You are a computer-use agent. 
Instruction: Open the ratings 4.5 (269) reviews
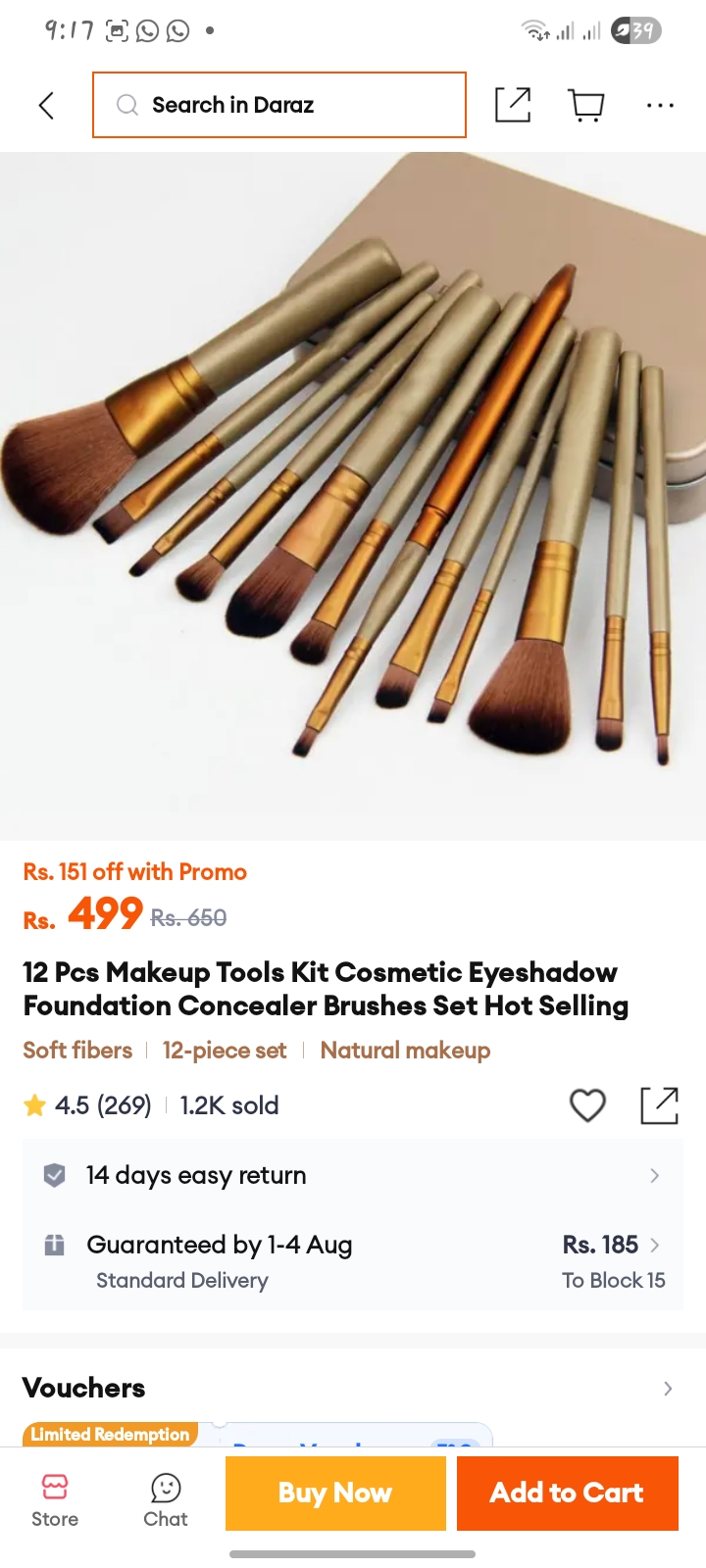click(88, 1105)
